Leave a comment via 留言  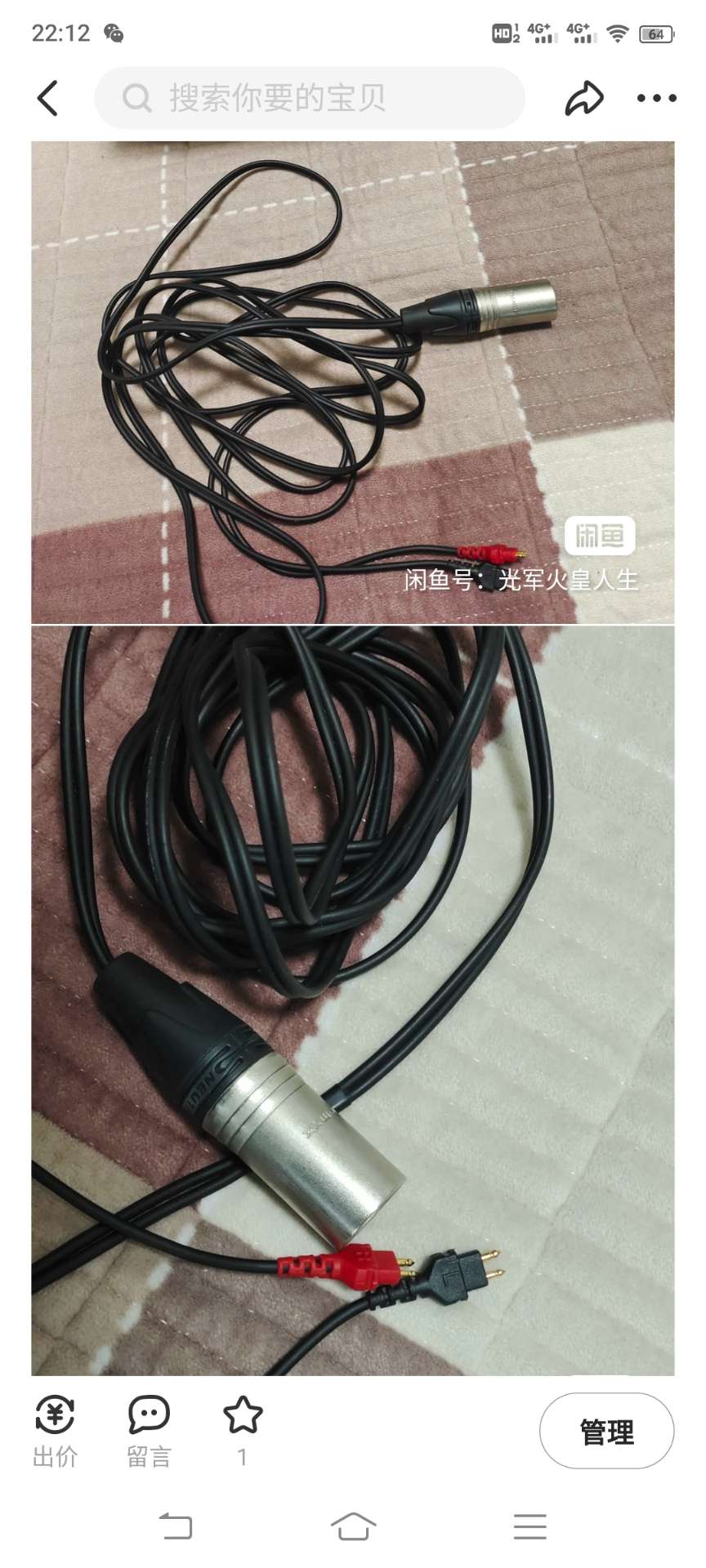click(x=149, y=1432)
